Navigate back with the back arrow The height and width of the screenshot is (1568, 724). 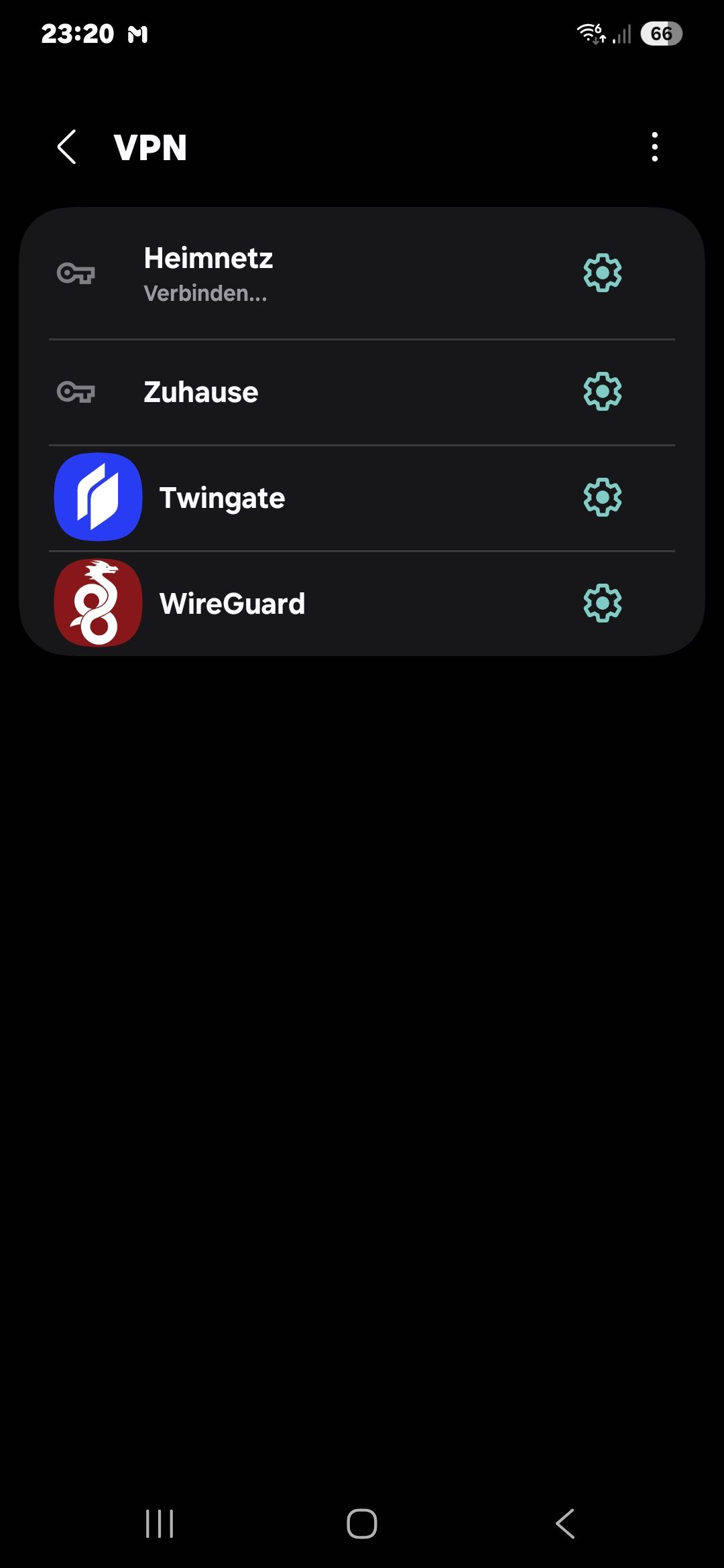67,147
